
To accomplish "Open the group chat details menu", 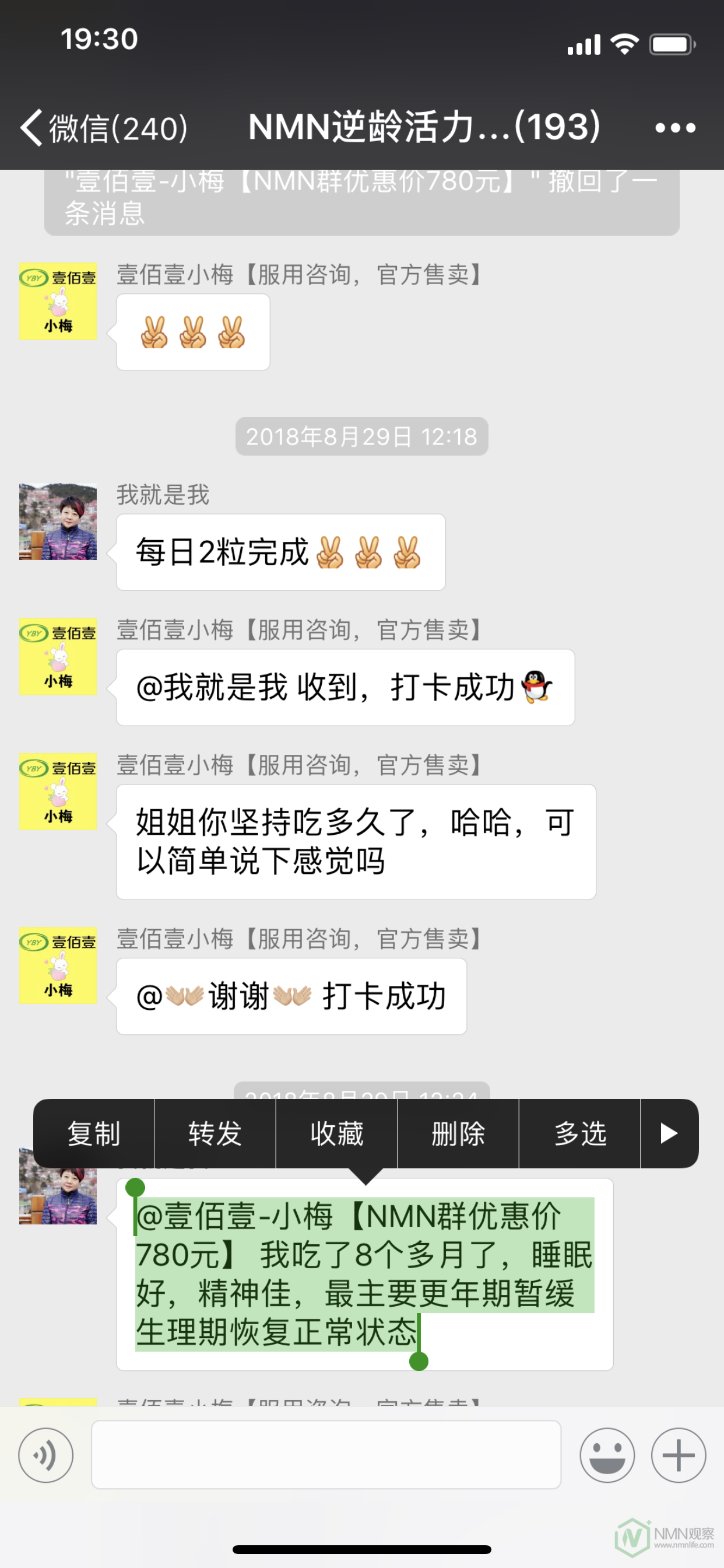I will (674, 128).
